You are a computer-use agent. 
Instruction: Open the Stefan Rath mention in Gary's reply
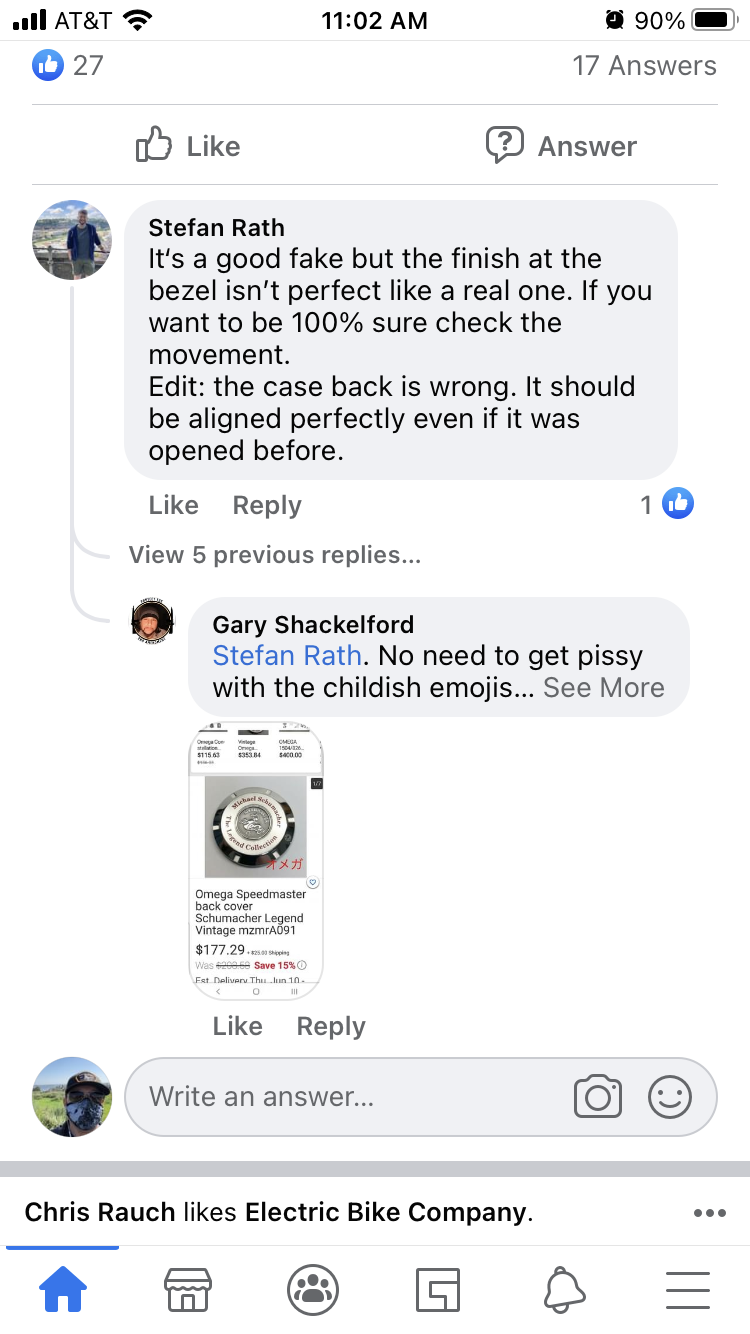click(x=287, y=656)
